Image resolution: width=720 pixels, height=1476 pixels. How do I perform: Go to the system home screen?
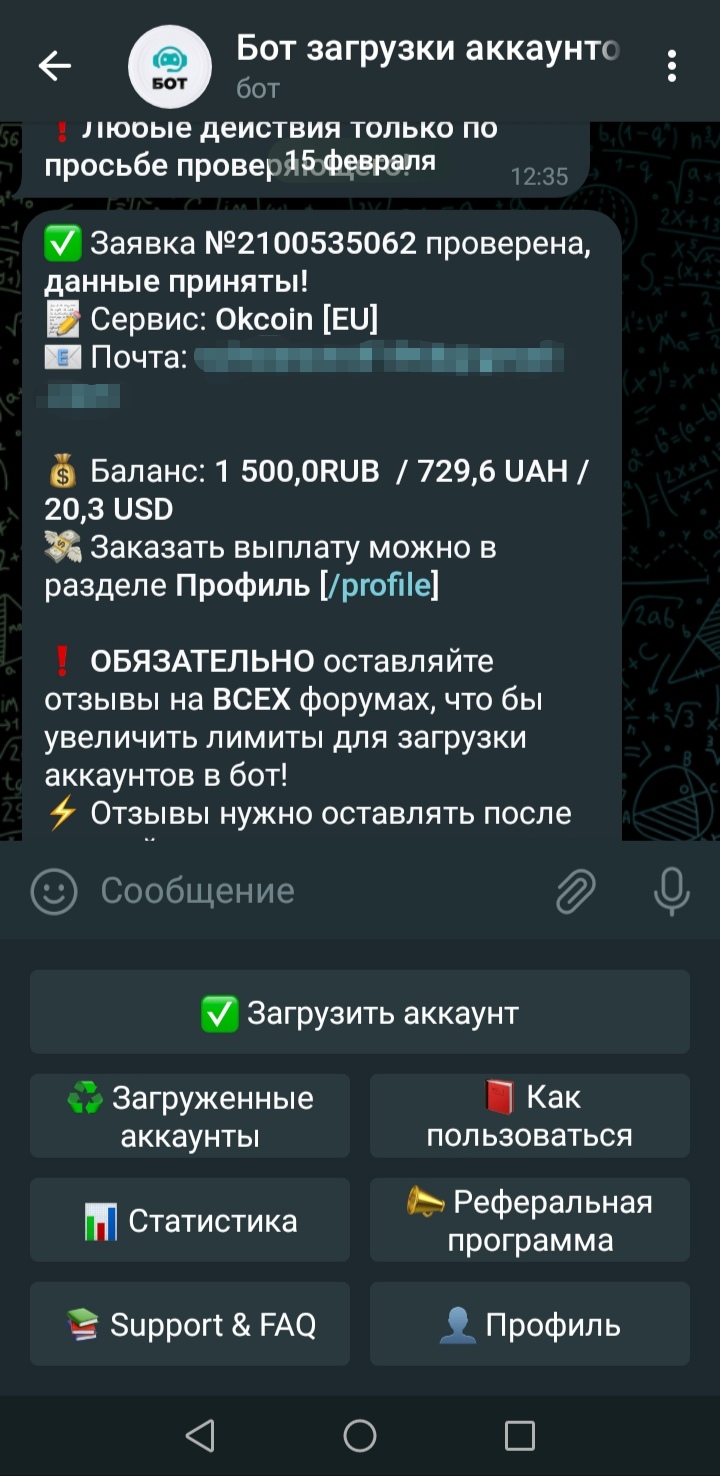click(x=360, y=1436)
